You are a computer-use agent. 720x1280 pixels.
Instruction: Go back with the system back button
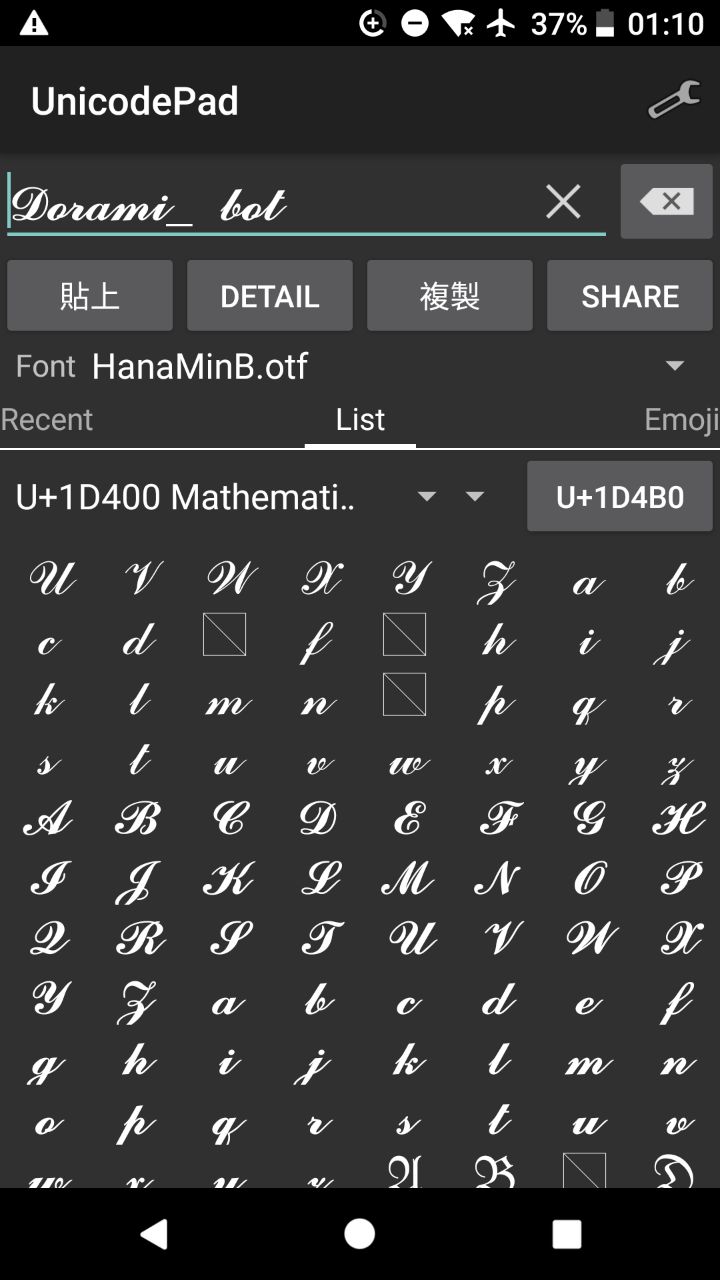pos(153,1234)
